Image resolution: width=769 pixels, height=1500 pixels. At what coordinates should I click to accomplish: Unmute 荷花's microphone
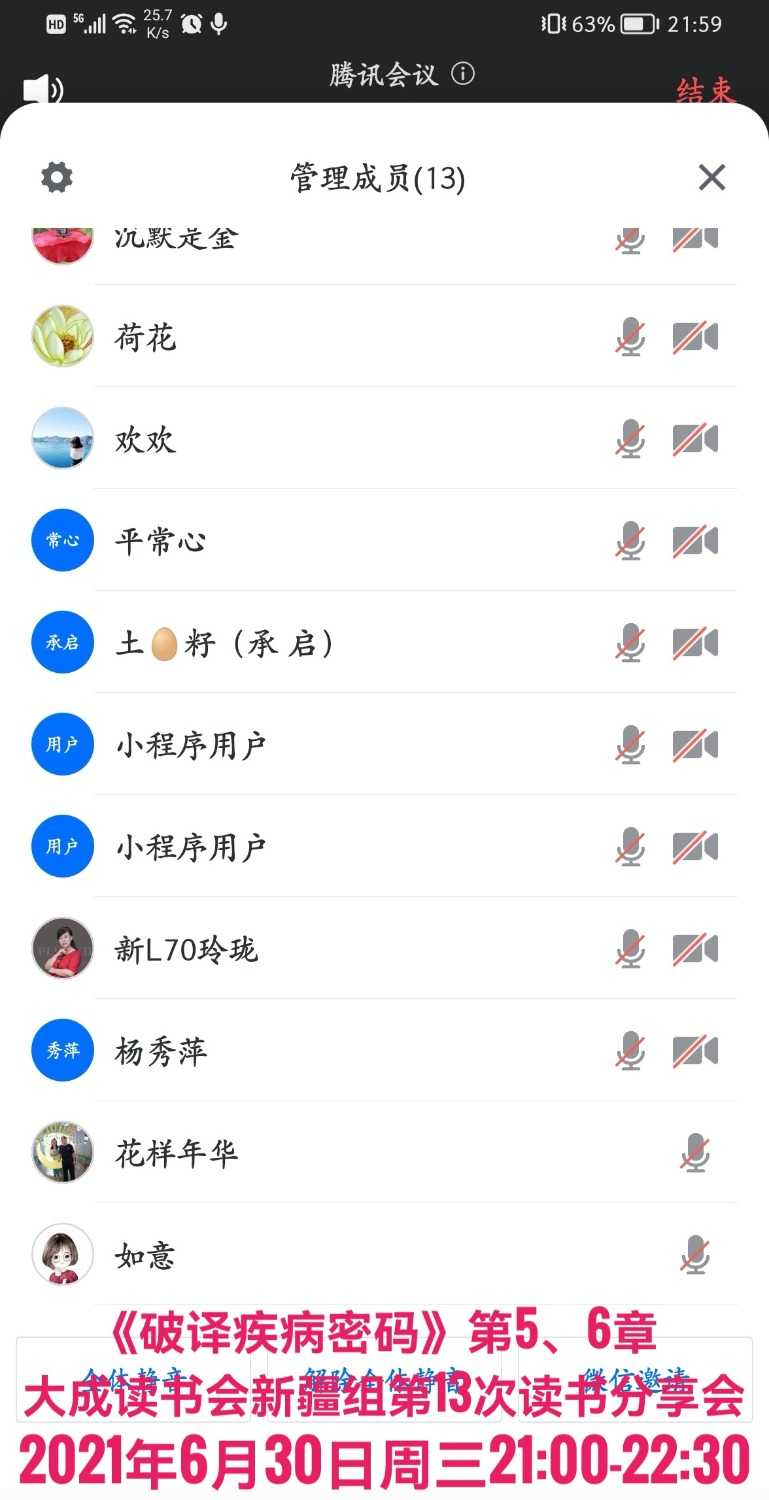click(x=629, y=337)
